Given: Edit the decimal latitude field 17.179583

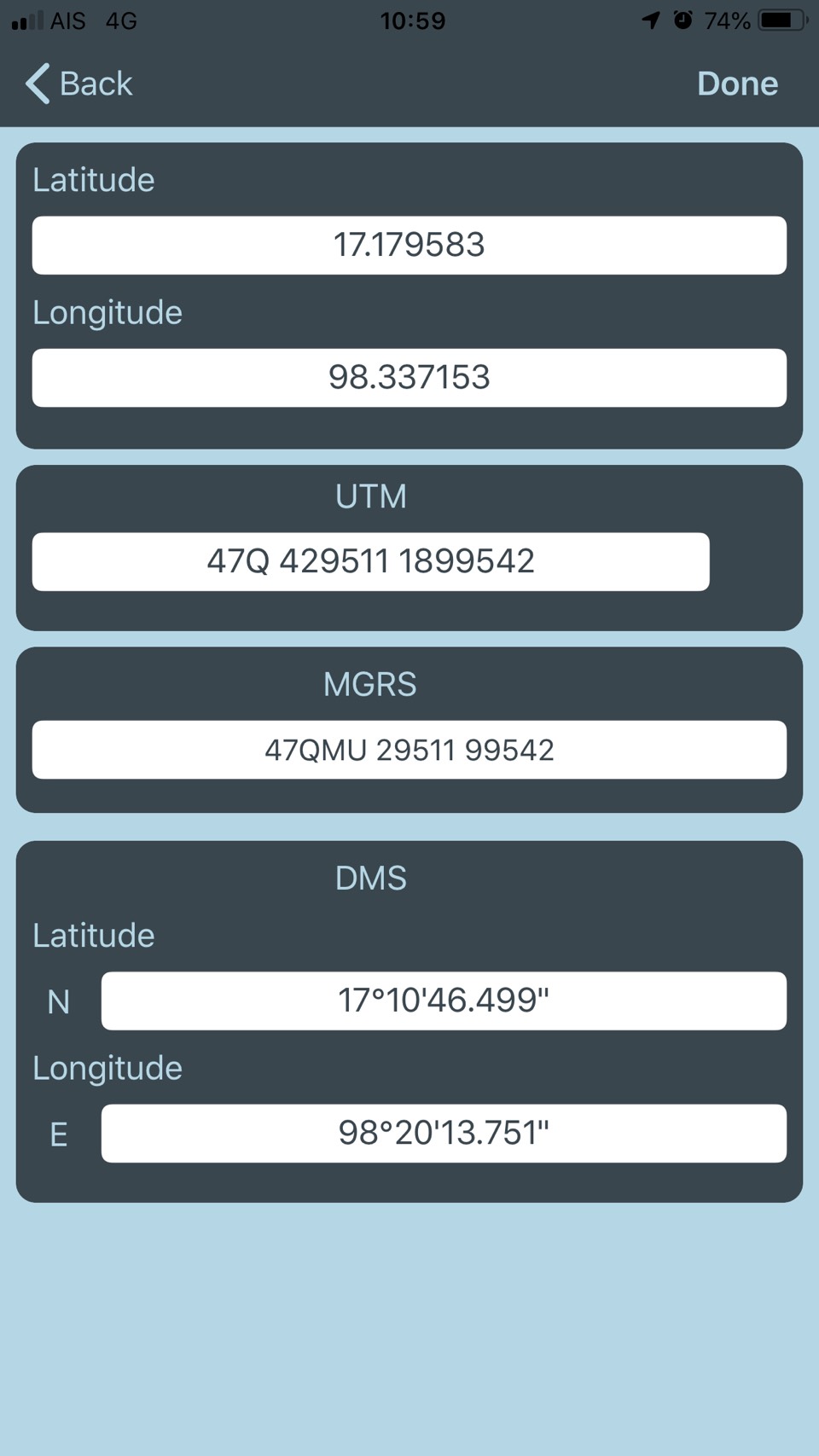Looking at the screenshot, I should pyautogui.click(x=409, y=245).
